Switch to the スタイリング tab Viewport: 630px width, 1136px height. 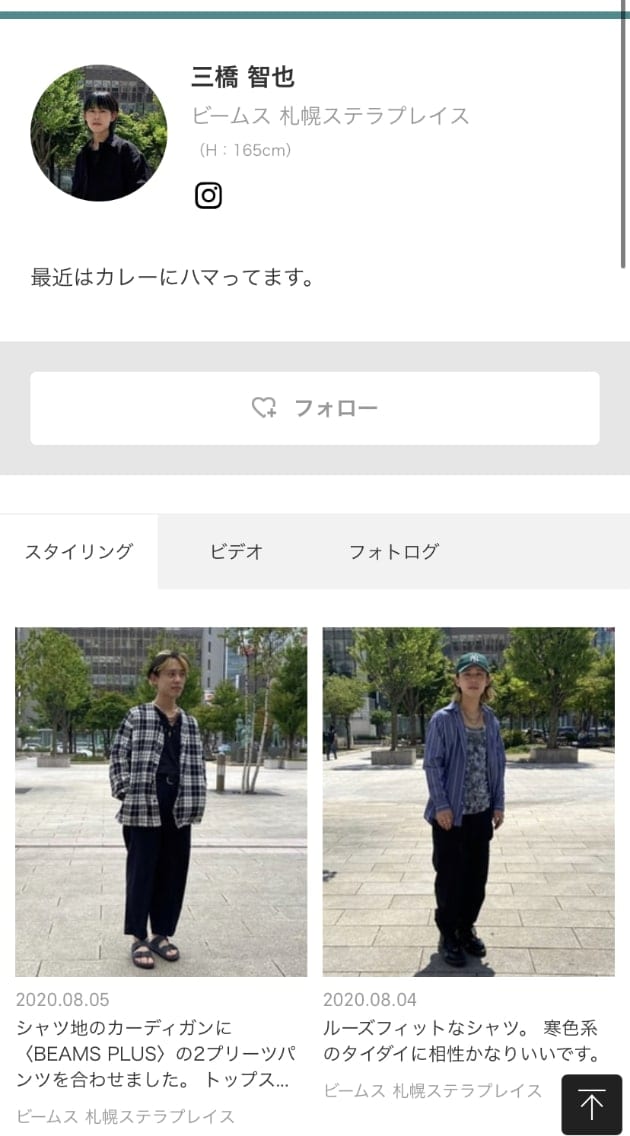pyautogui.click(x=79, y=552)
